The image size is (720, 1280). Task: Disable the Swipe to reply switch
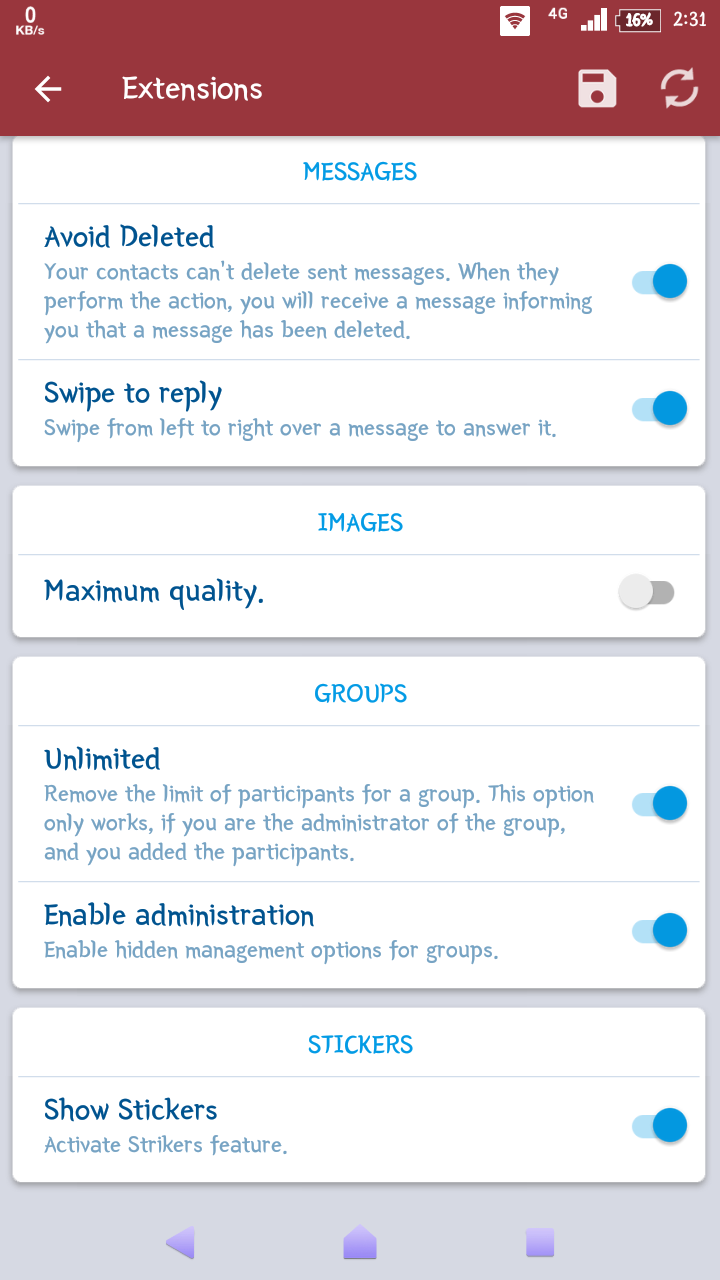pyautogui.click(x=660, y=408)
